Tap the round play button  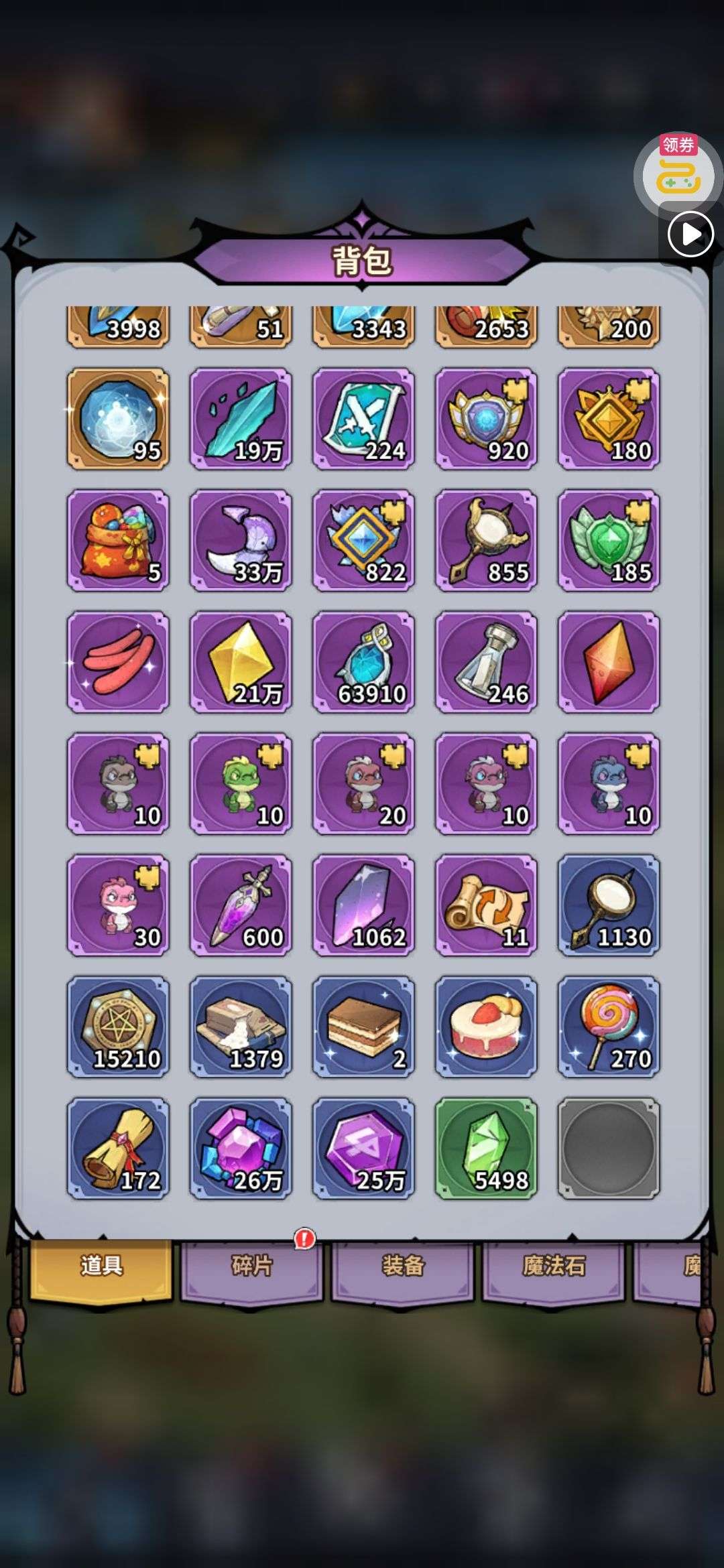[x=690, y=235]
